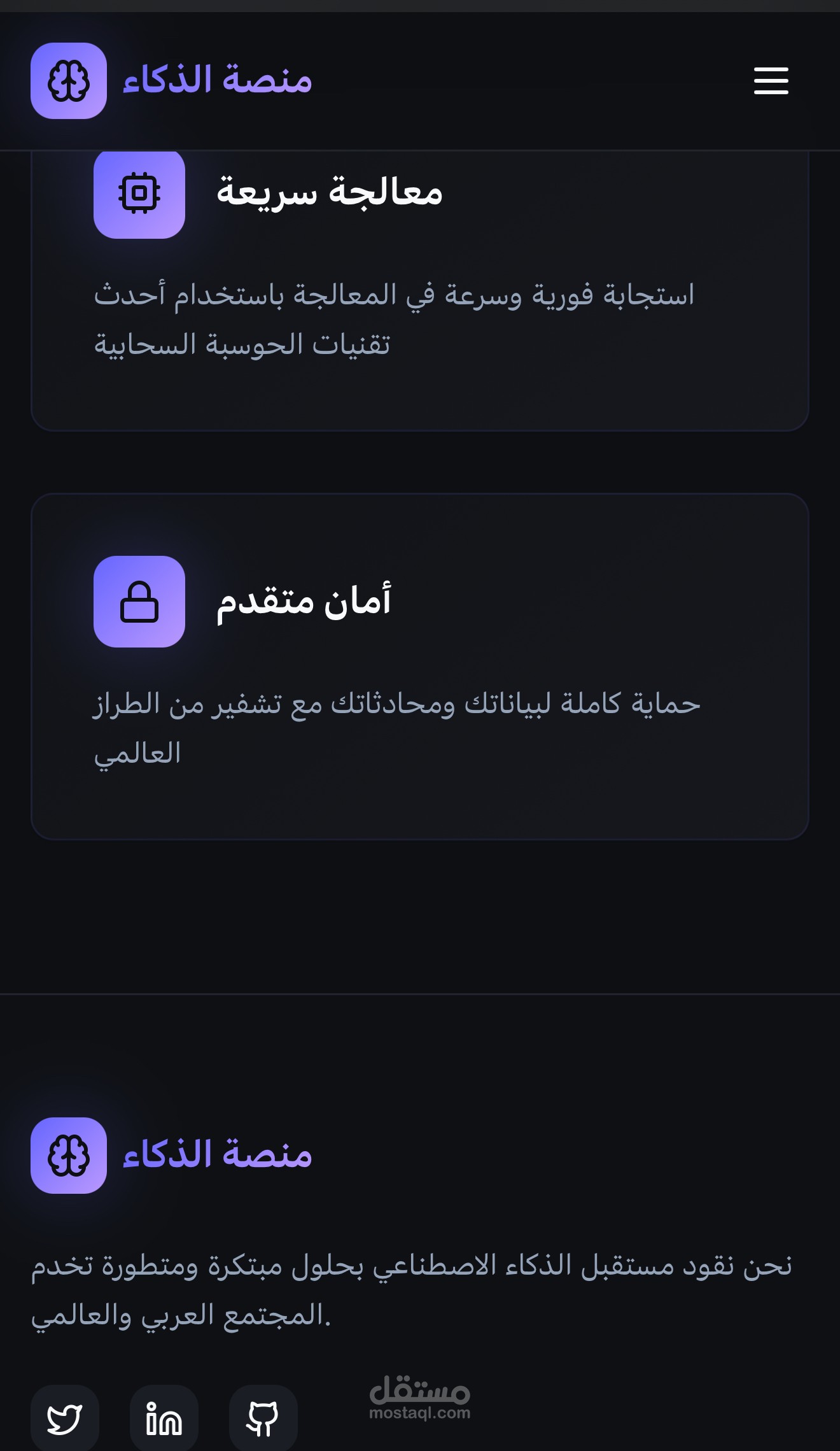Open the Twitter profile link

click(x=65, y=1419)
